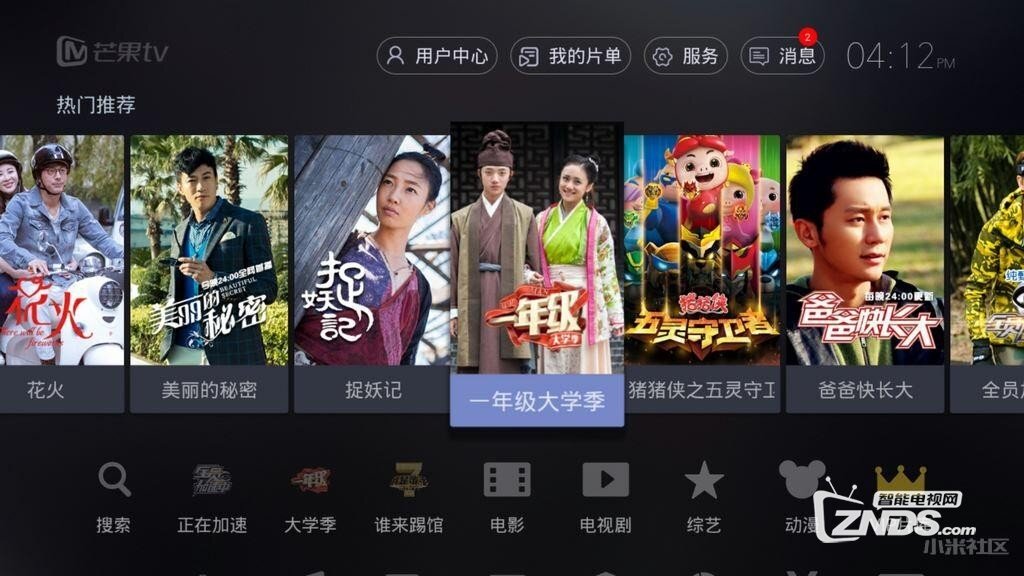Open 美丽的秘密 show card
This screenshot has width=1024, height=576.
coord(209,270)
